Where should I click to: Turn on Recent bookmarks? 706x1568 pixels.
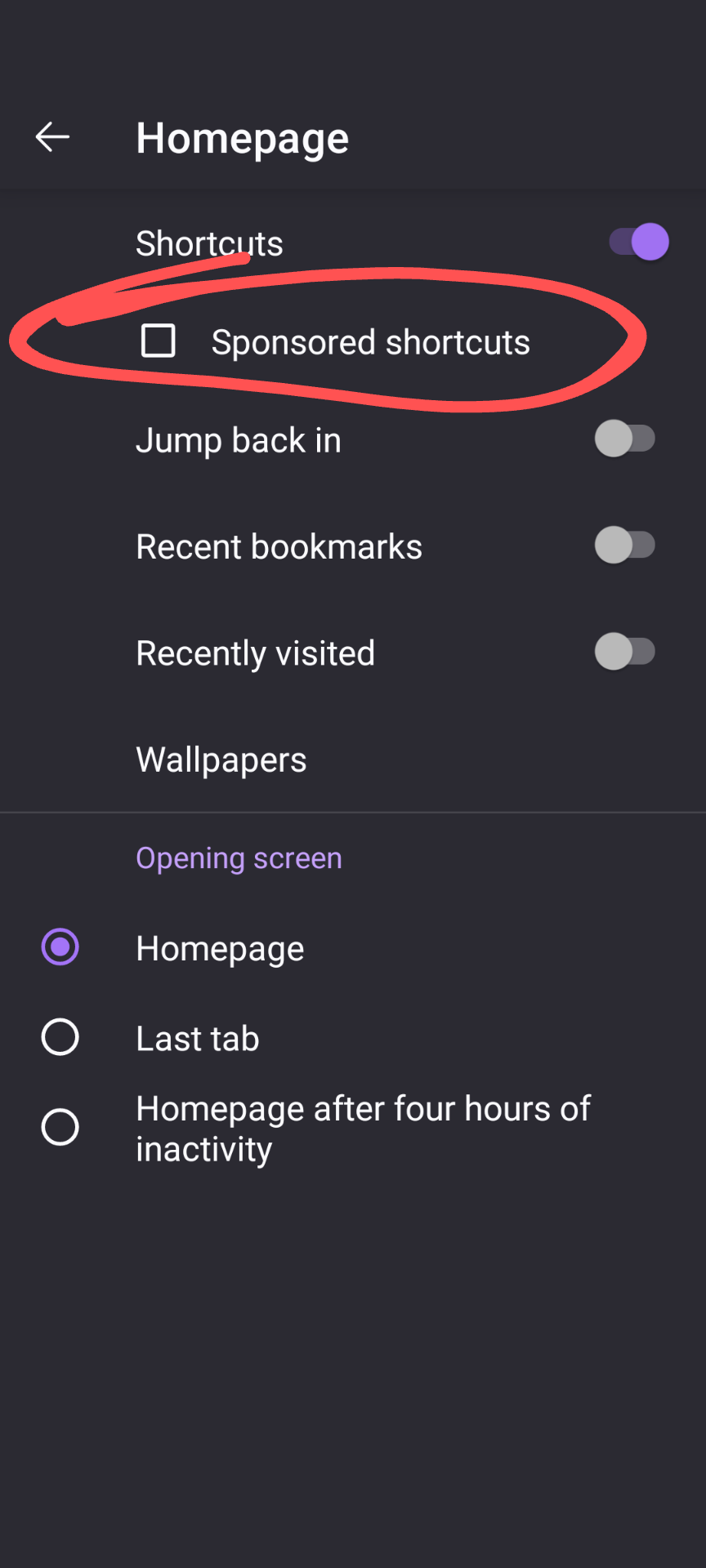pos(625,546)
